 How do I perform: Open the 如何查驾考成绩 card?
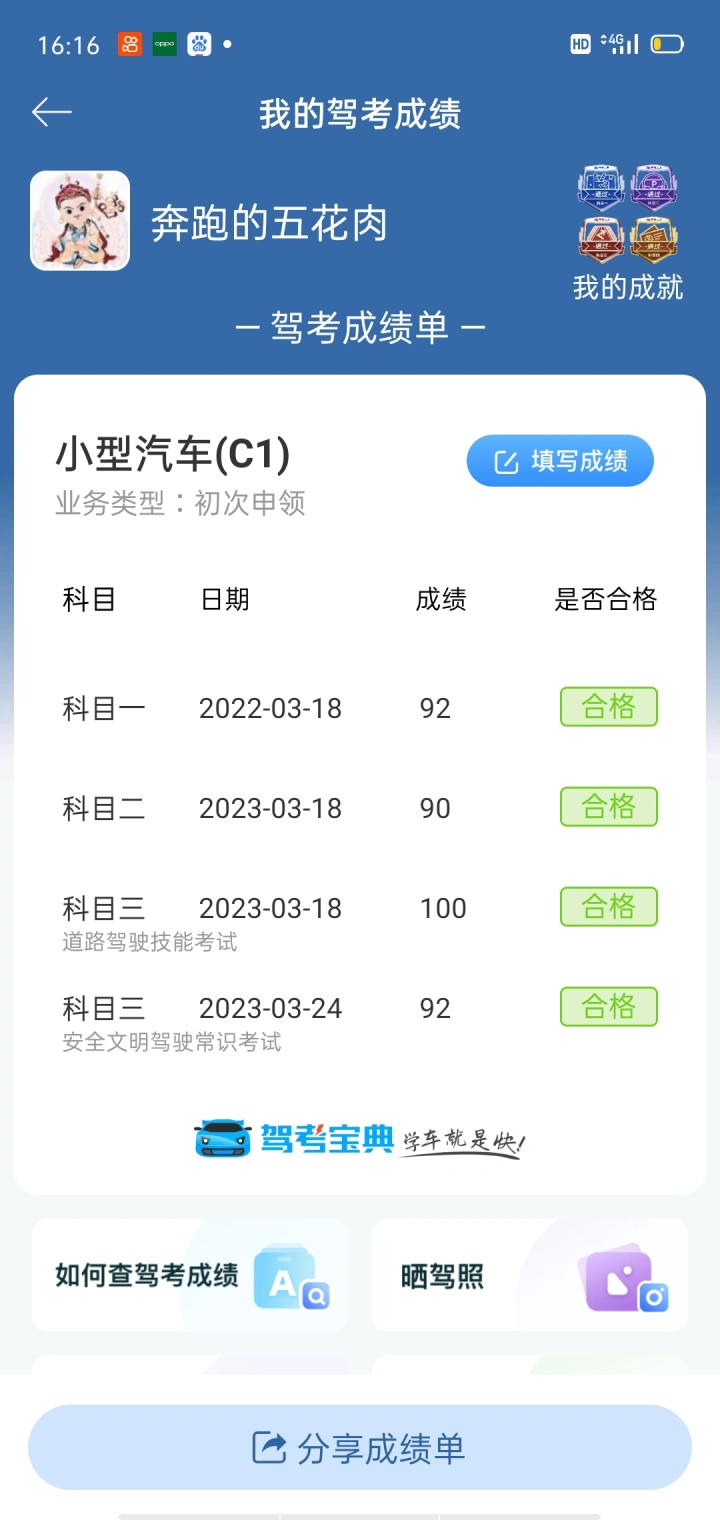point(190,1275)
